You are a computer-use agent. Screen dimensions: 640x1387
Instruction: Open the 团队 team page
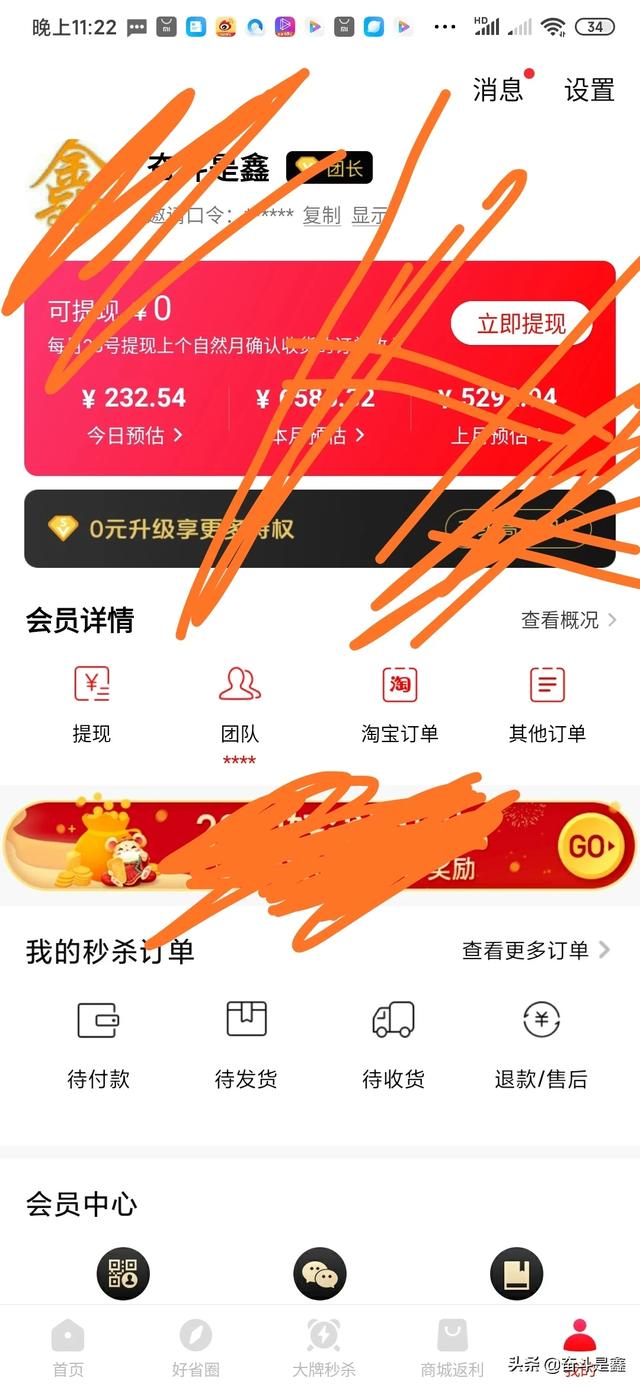239,705
